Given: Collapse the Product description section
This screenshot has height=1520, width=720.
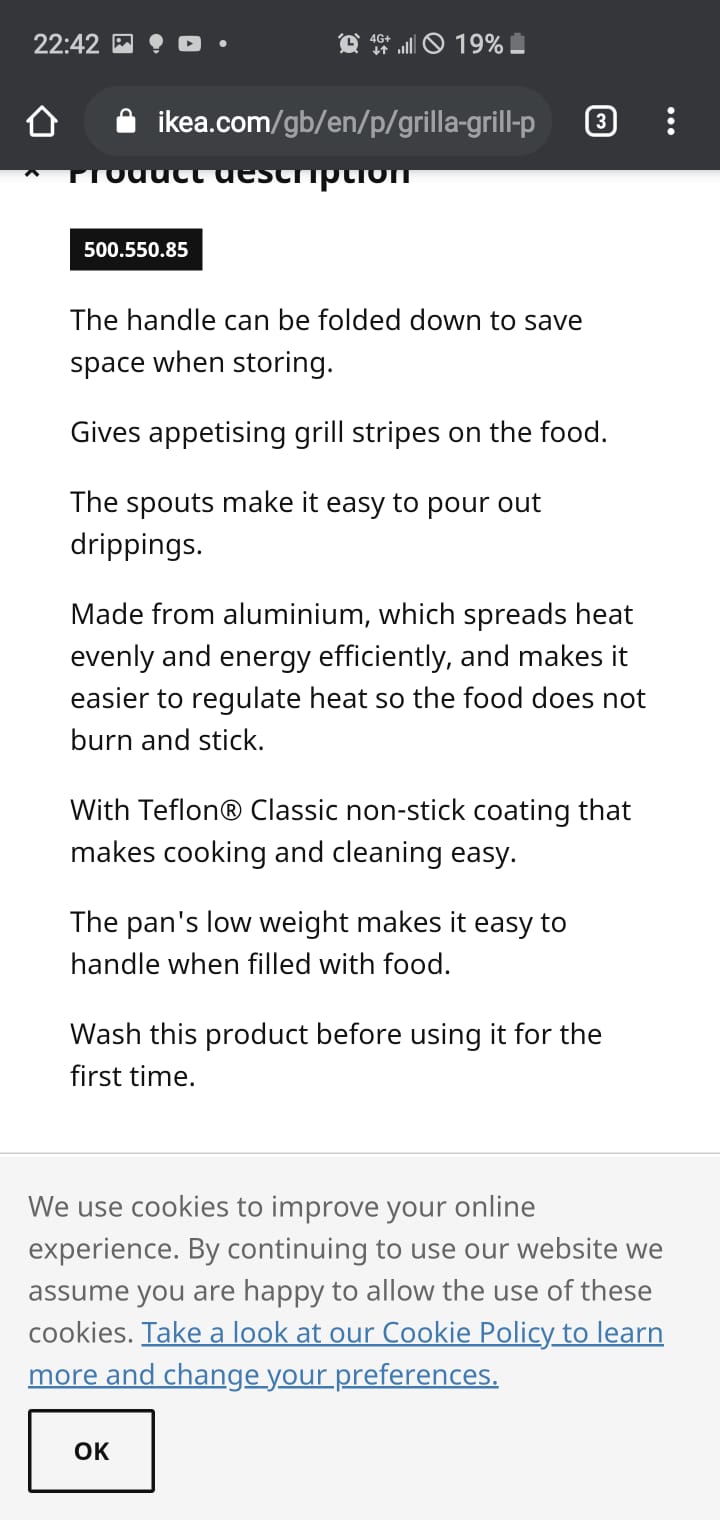Looking at the screenshot, I should tap(32, 176).
